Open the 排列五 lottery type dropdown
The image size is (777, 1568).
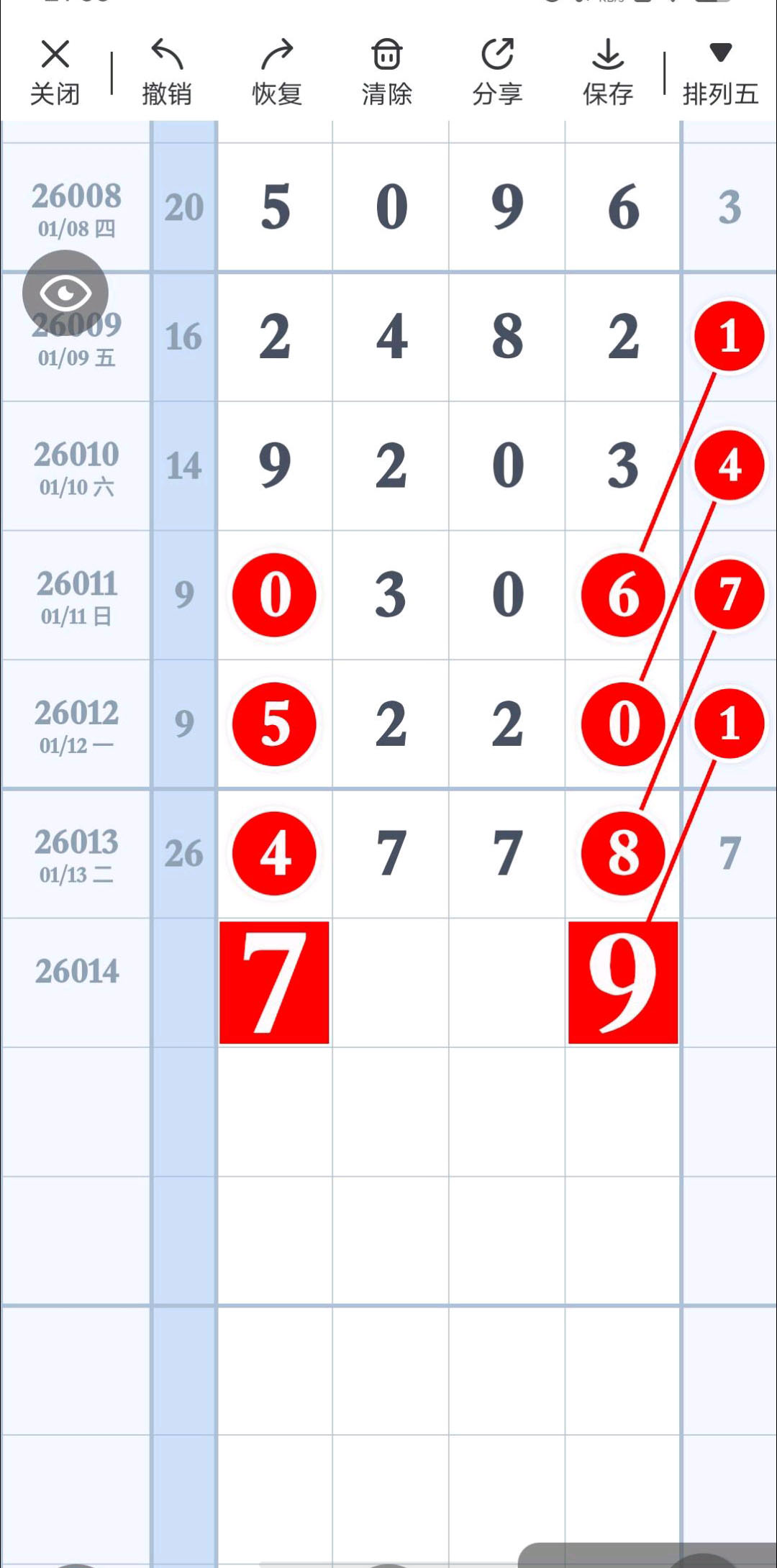click(x=720, y=72)
